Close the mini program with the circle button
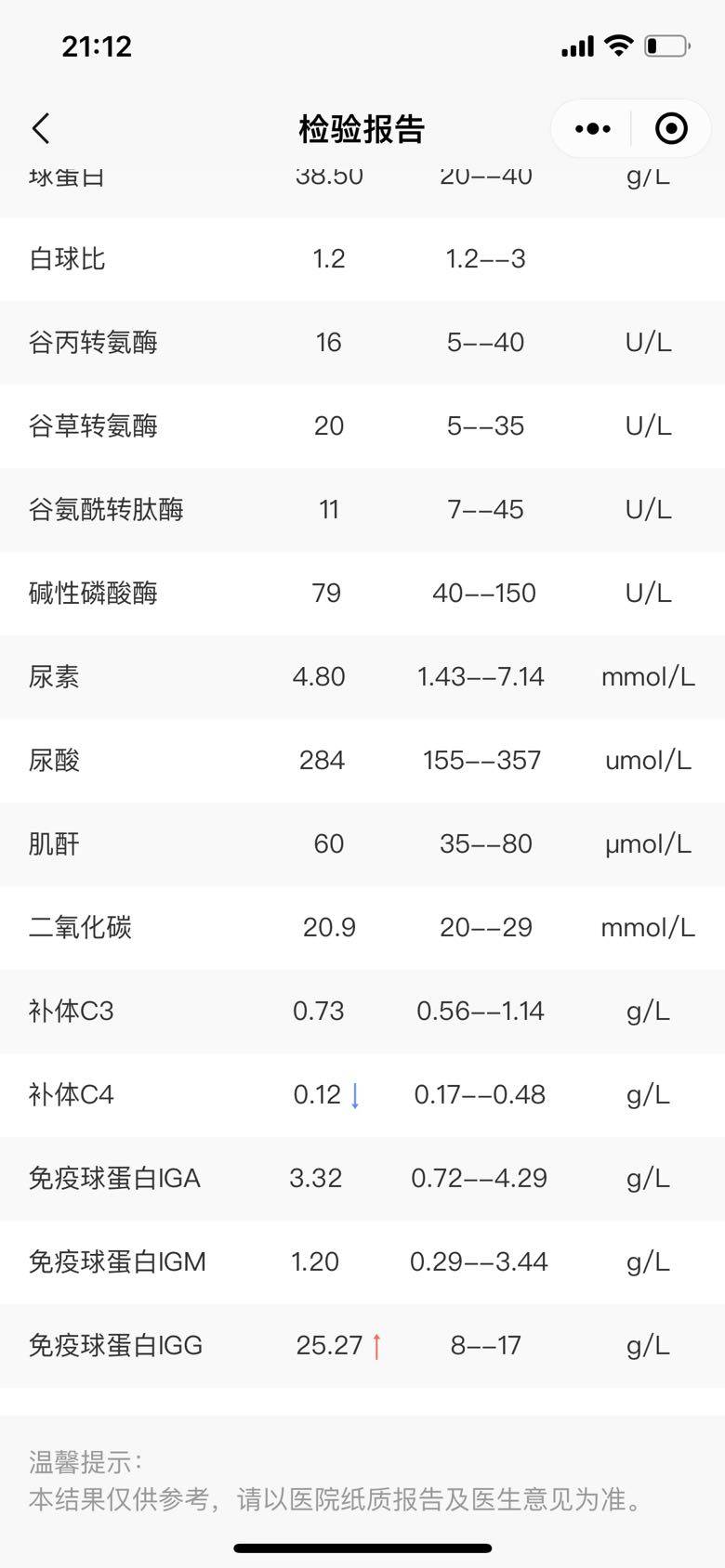725x1568 pixels. point(671,128)
